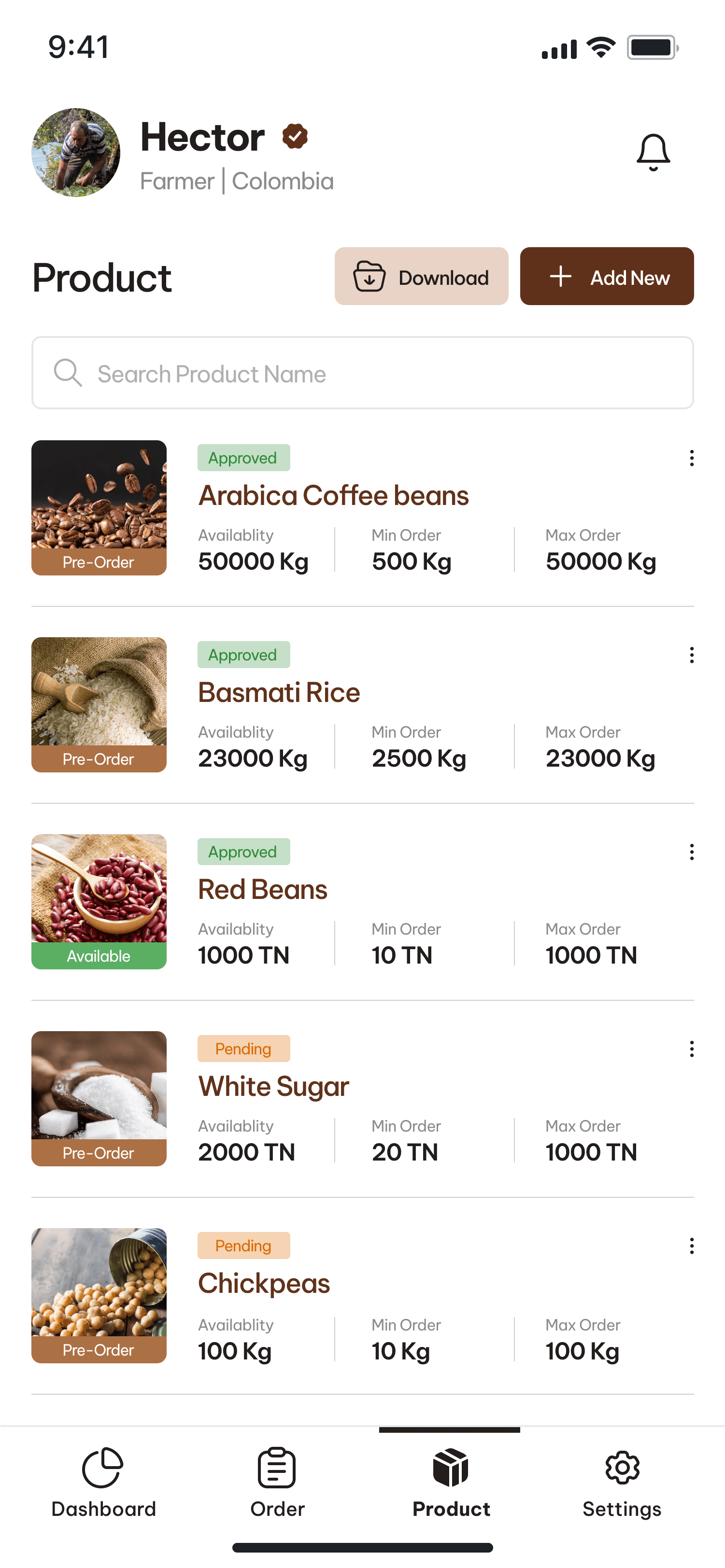Select the Product tab
The width and height of the screenshot is (725, 1568).
tap(451, 1482)
